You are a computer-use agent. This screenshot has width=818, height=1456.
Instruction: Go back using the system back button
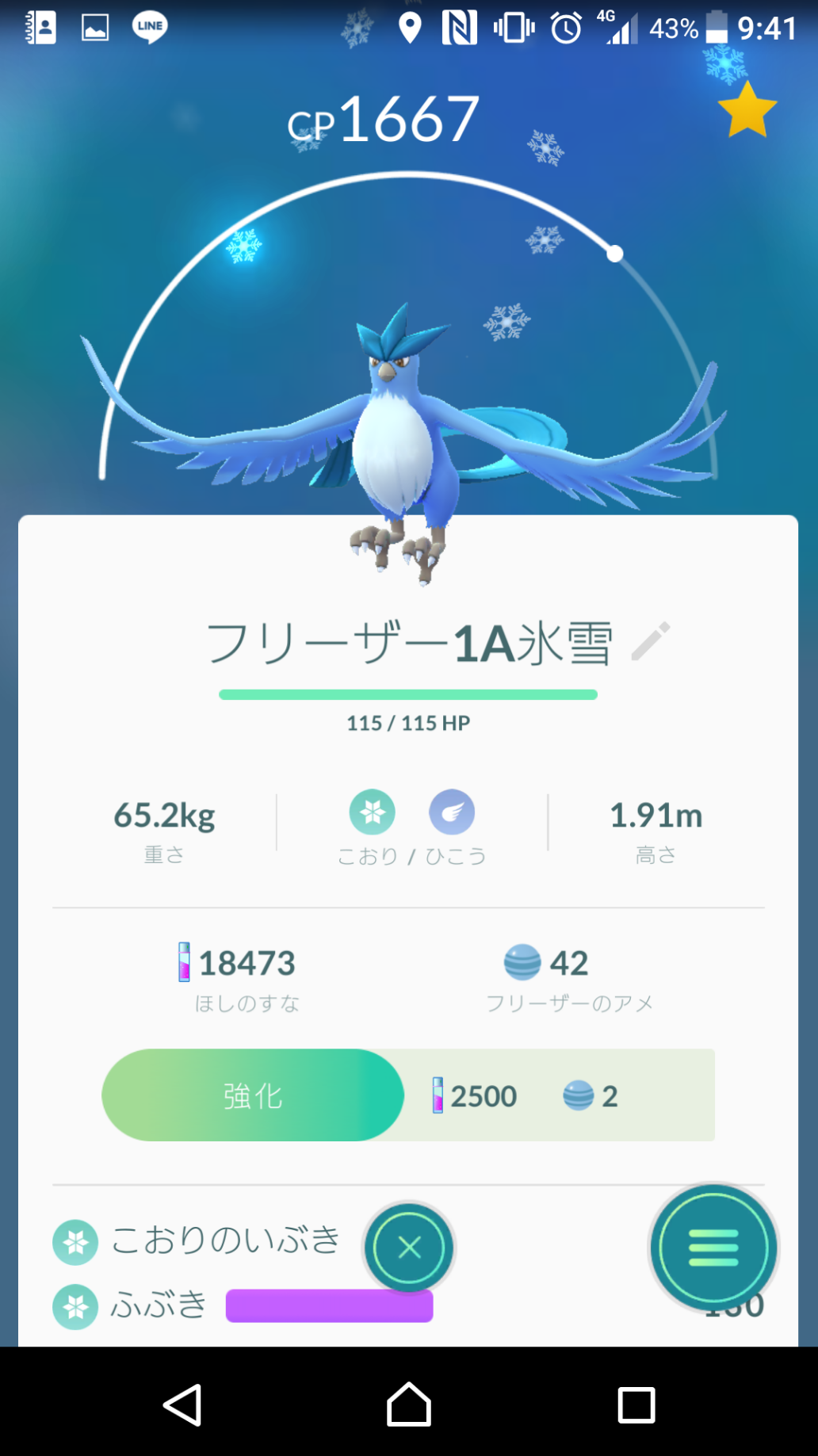point(182,1405)
